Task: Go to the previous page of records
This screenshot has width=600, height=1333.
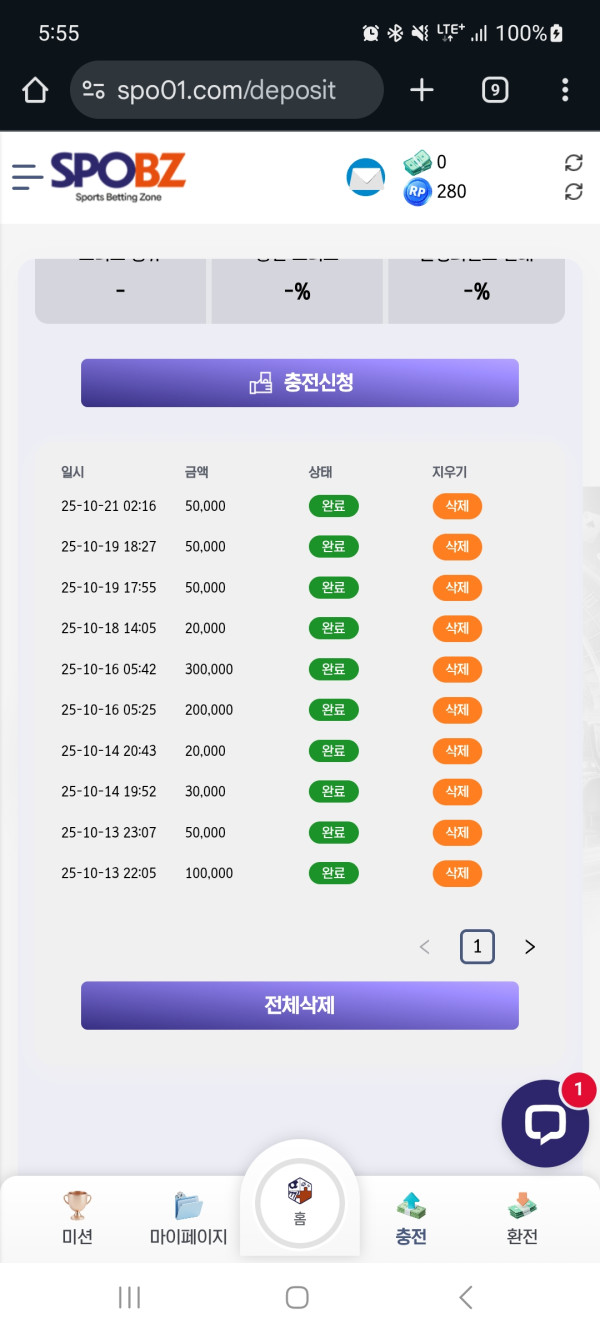Action: click(x=424, y=947)
